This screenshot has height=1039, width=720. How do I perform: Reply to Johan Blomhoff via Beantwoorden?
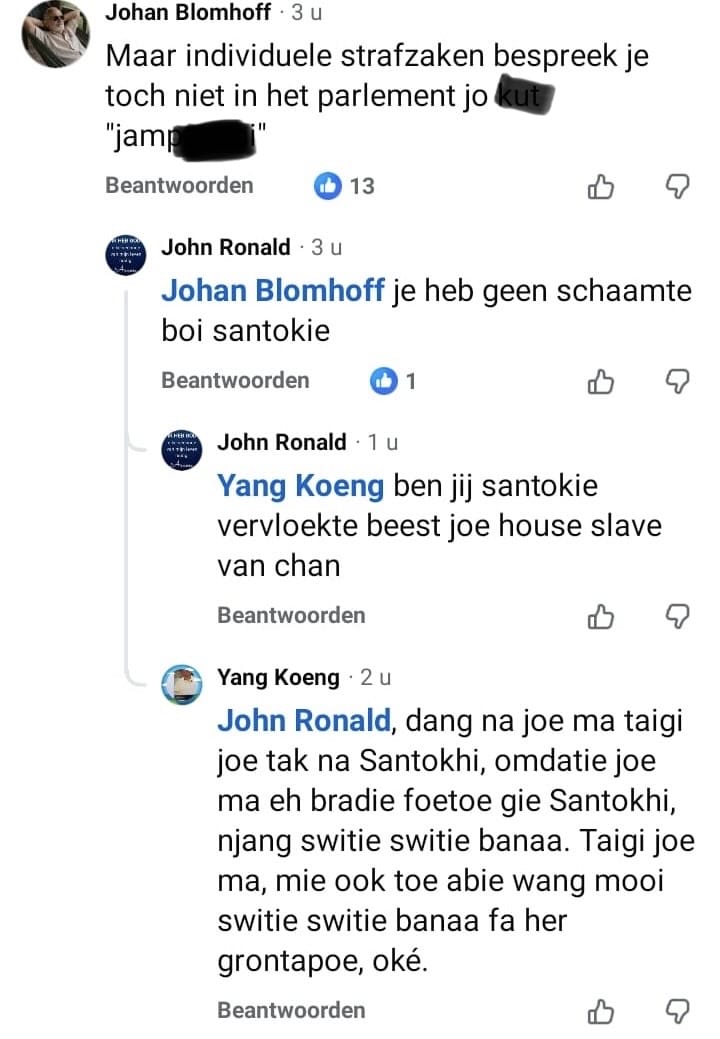[178, 185]
